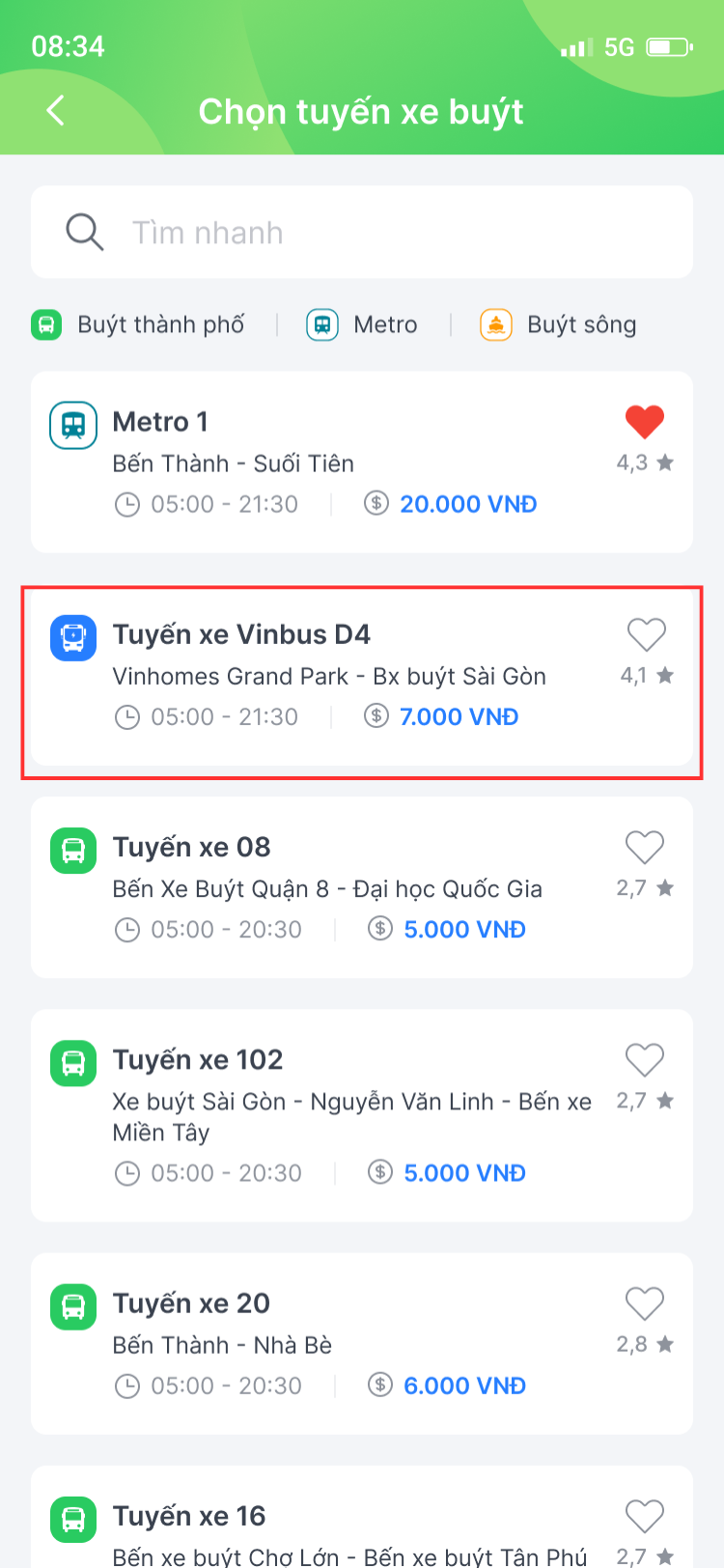Filter by Buýt thành phố

pos(139,324)
